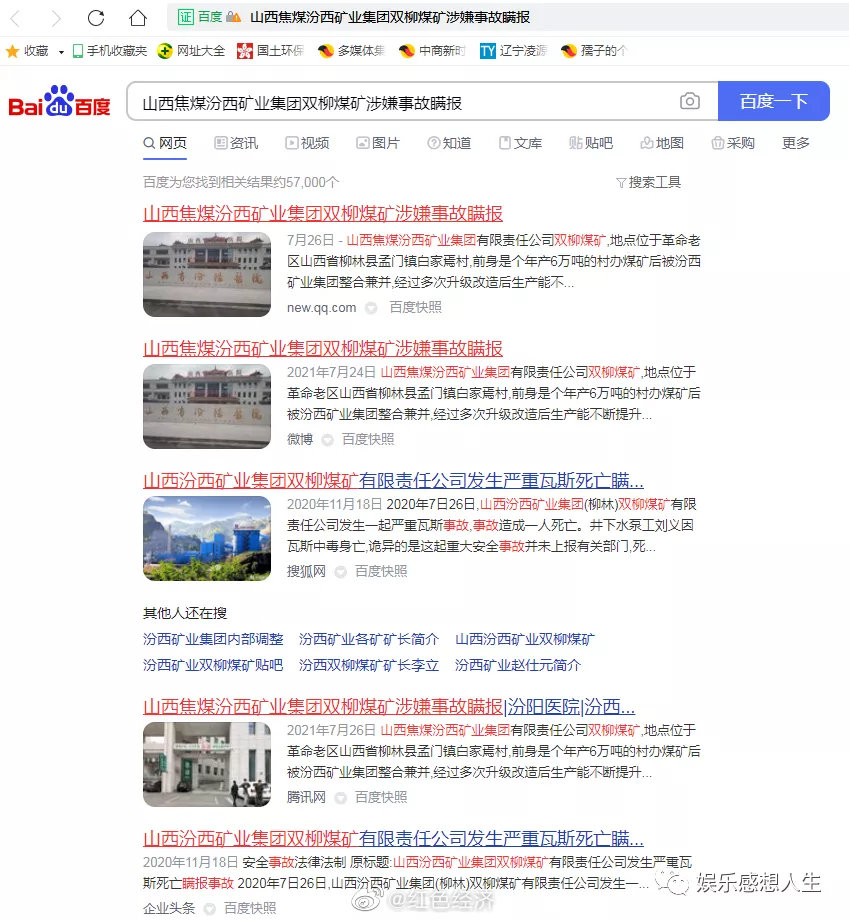This screenshot has height=920, width=849.
Task: Open the first result from new.qq.com
Action: coord(322,213)
